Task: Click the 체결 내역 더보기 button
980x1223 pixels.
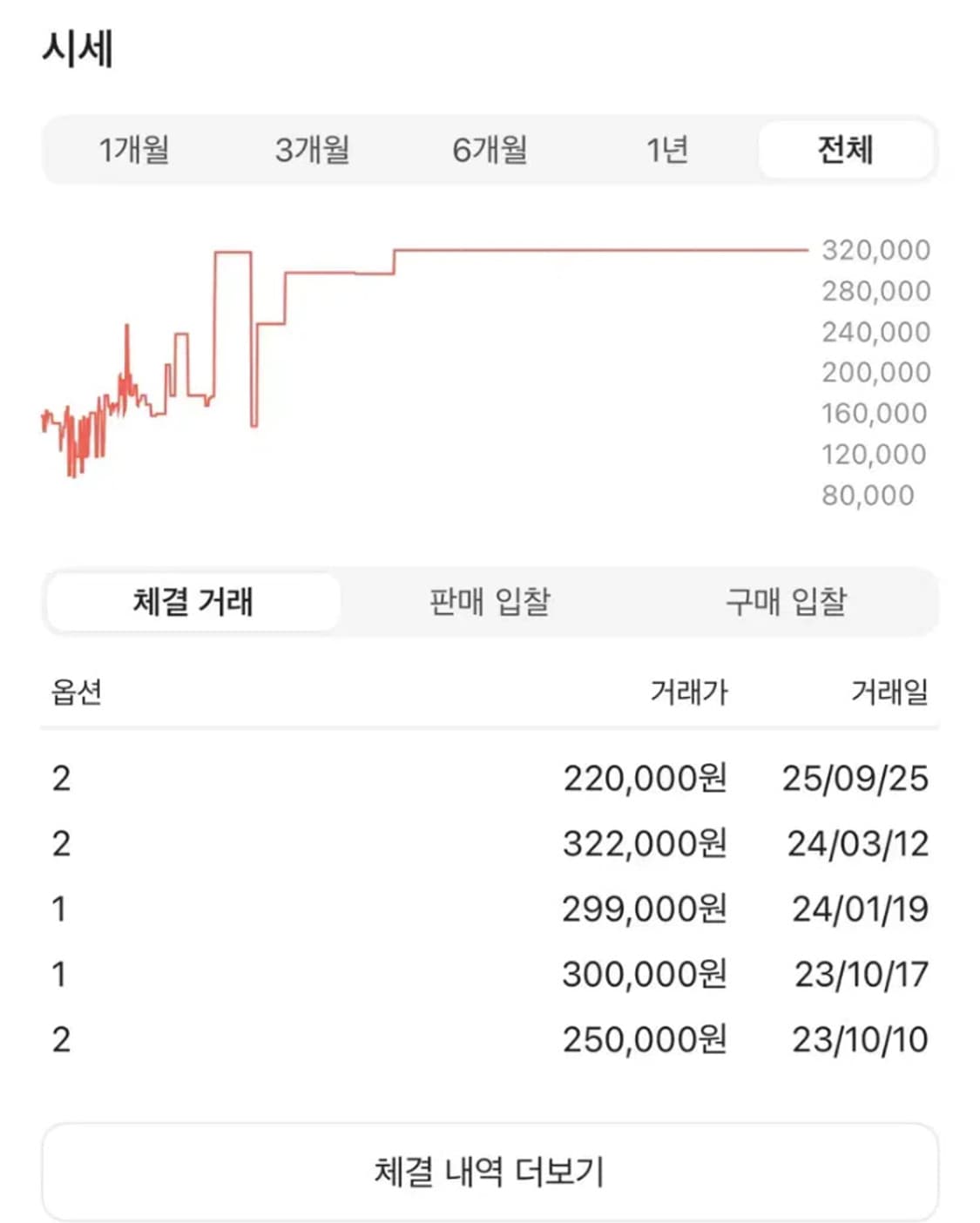Action: click(490, 1172)
